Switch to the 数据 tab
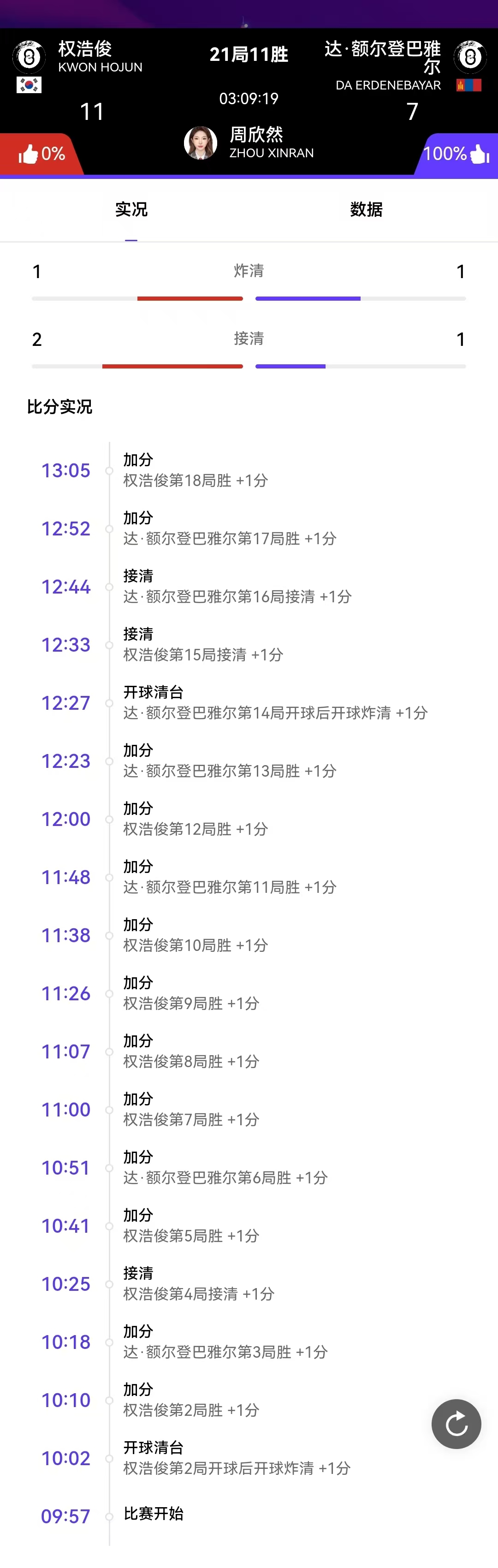The image size is (498, 1568). coord(366,209)
